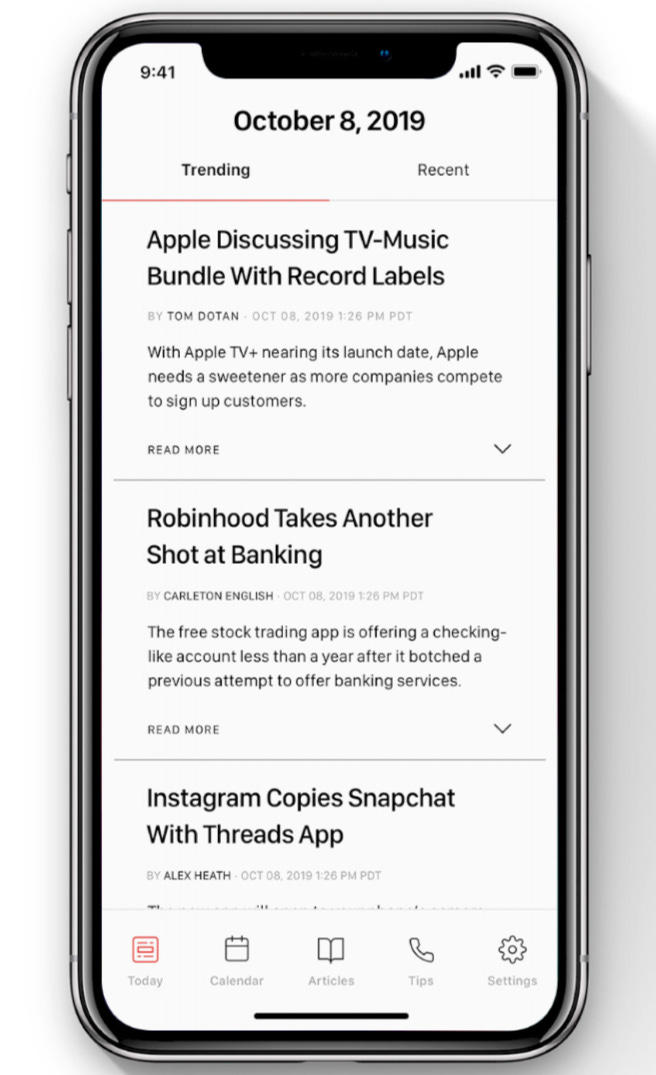Open the Tips tab
This screenshot has width=656, height=1075.
click(421, 960)
